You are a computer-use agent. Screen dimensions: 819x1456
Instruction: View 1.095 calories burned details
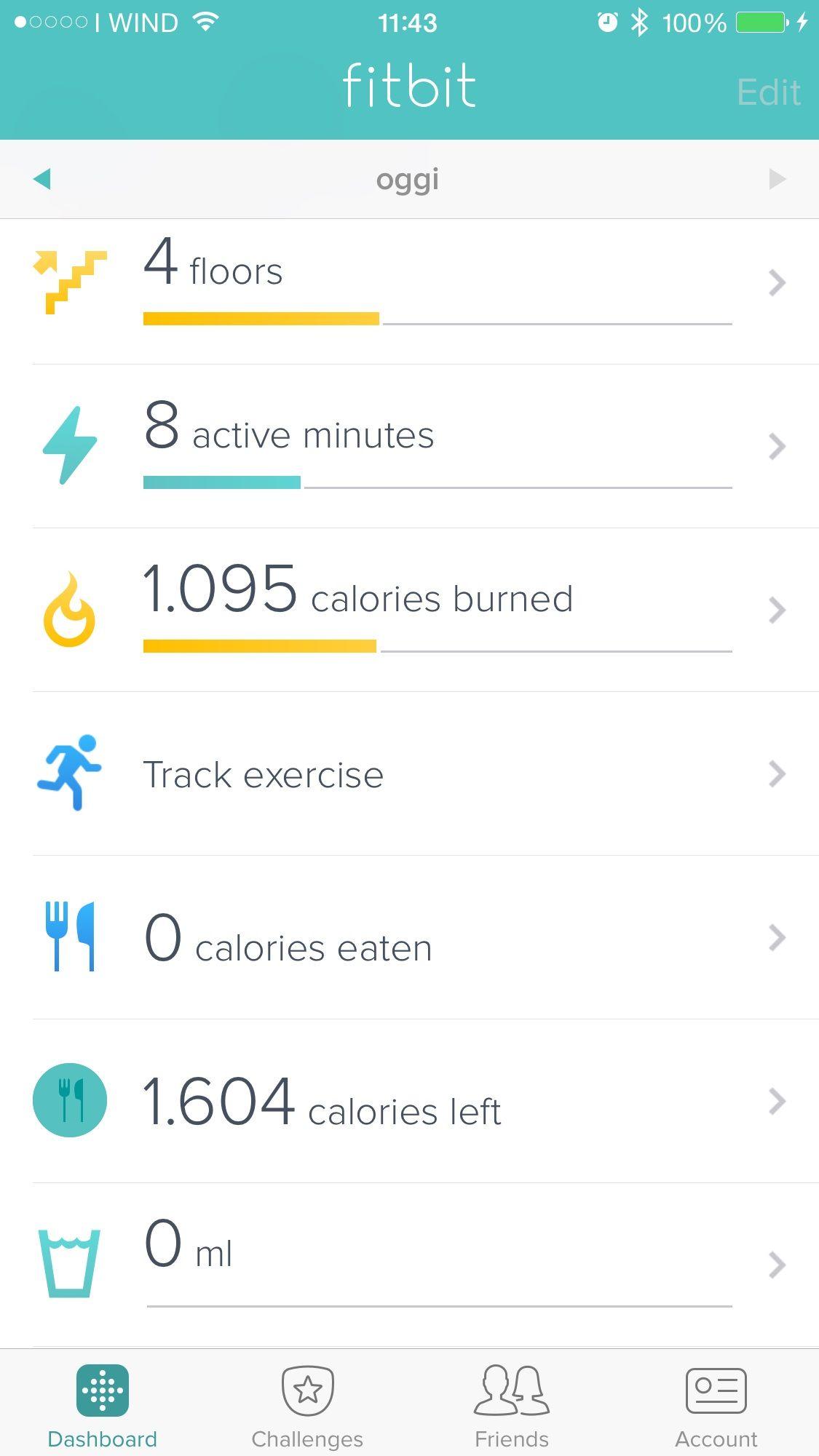click(409, 610)
